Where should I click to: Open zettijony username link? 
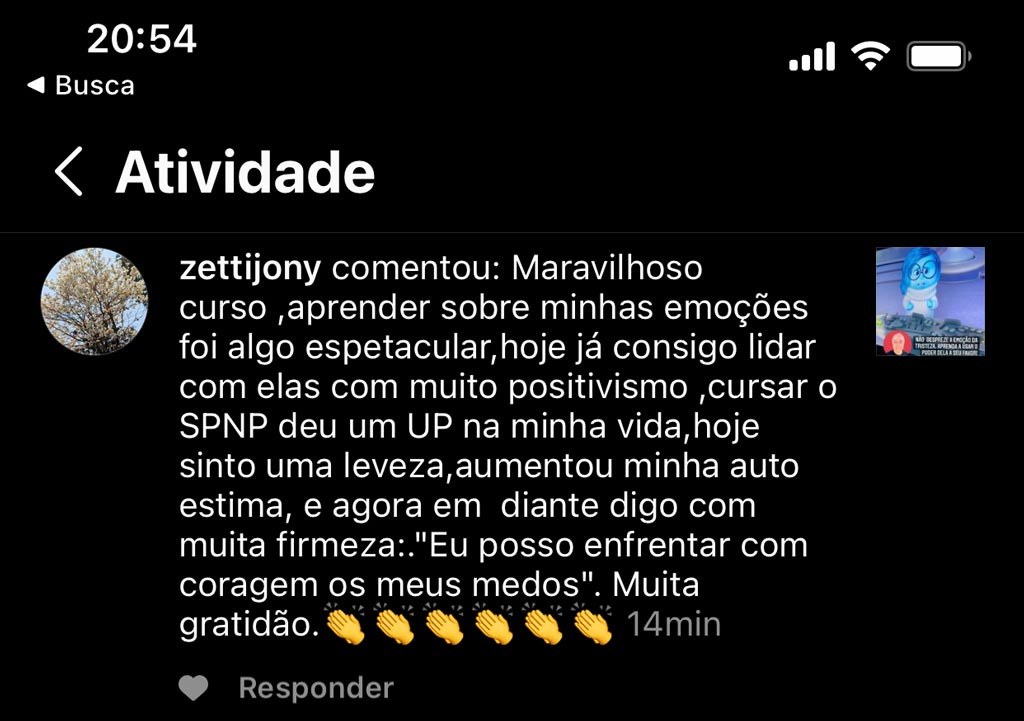click(250, 269)
